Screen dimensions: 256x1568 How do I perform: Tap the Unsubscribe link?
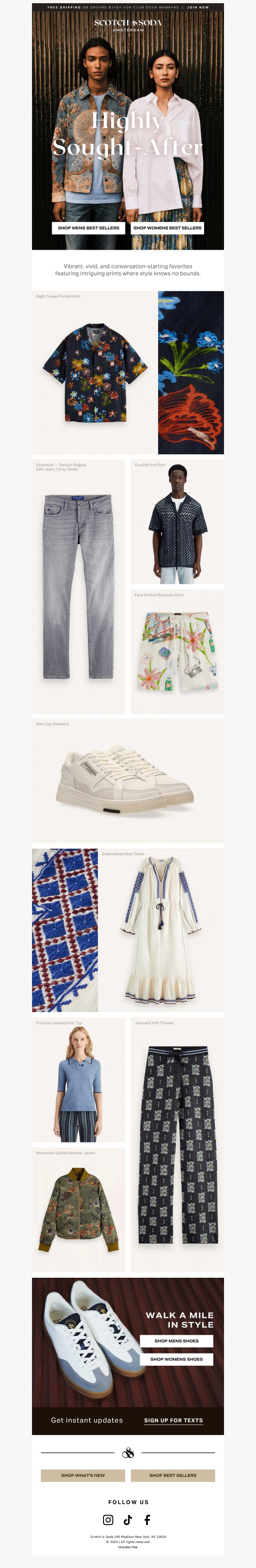[128, 1547]
